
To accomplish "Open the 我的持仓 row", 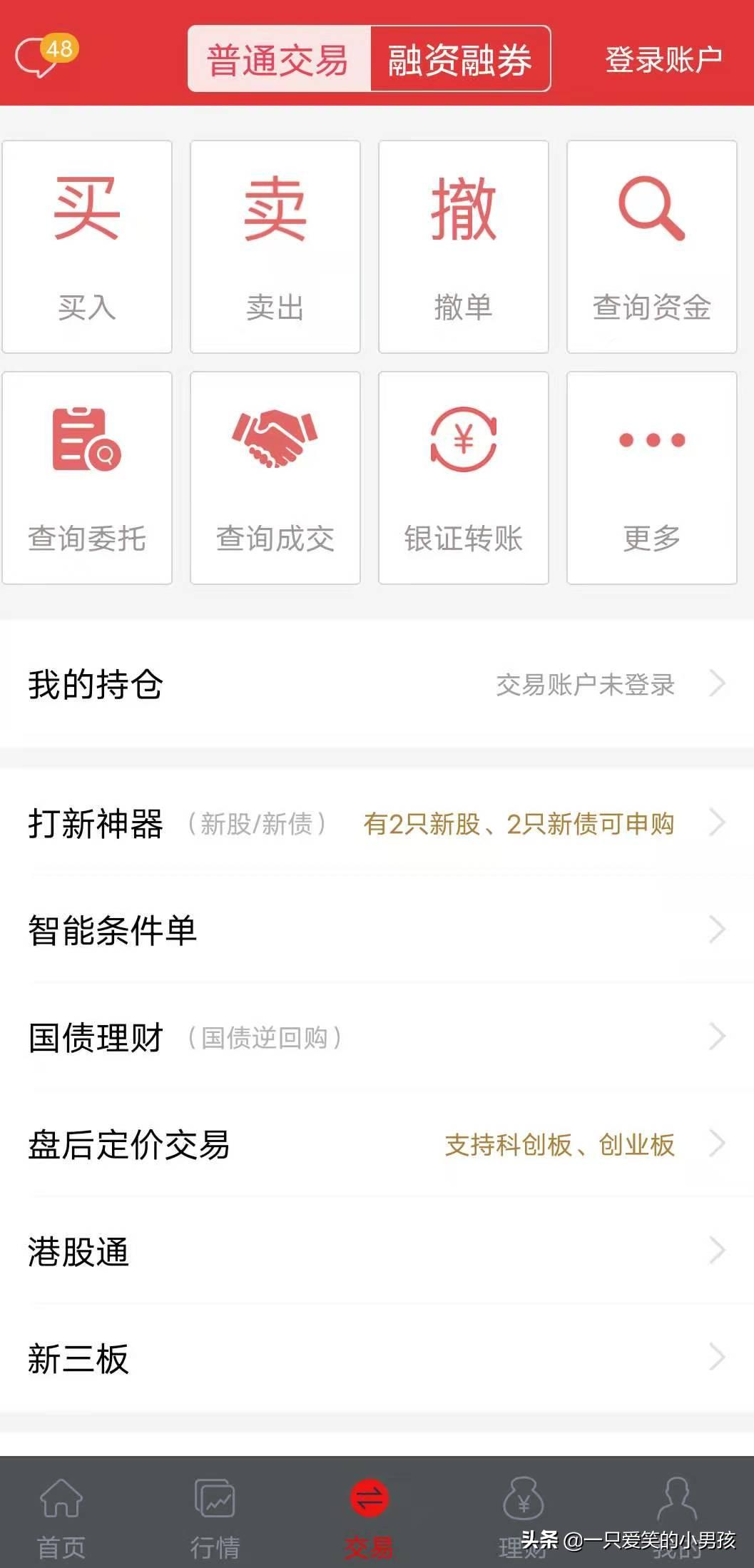I will [x=377, y=684].
